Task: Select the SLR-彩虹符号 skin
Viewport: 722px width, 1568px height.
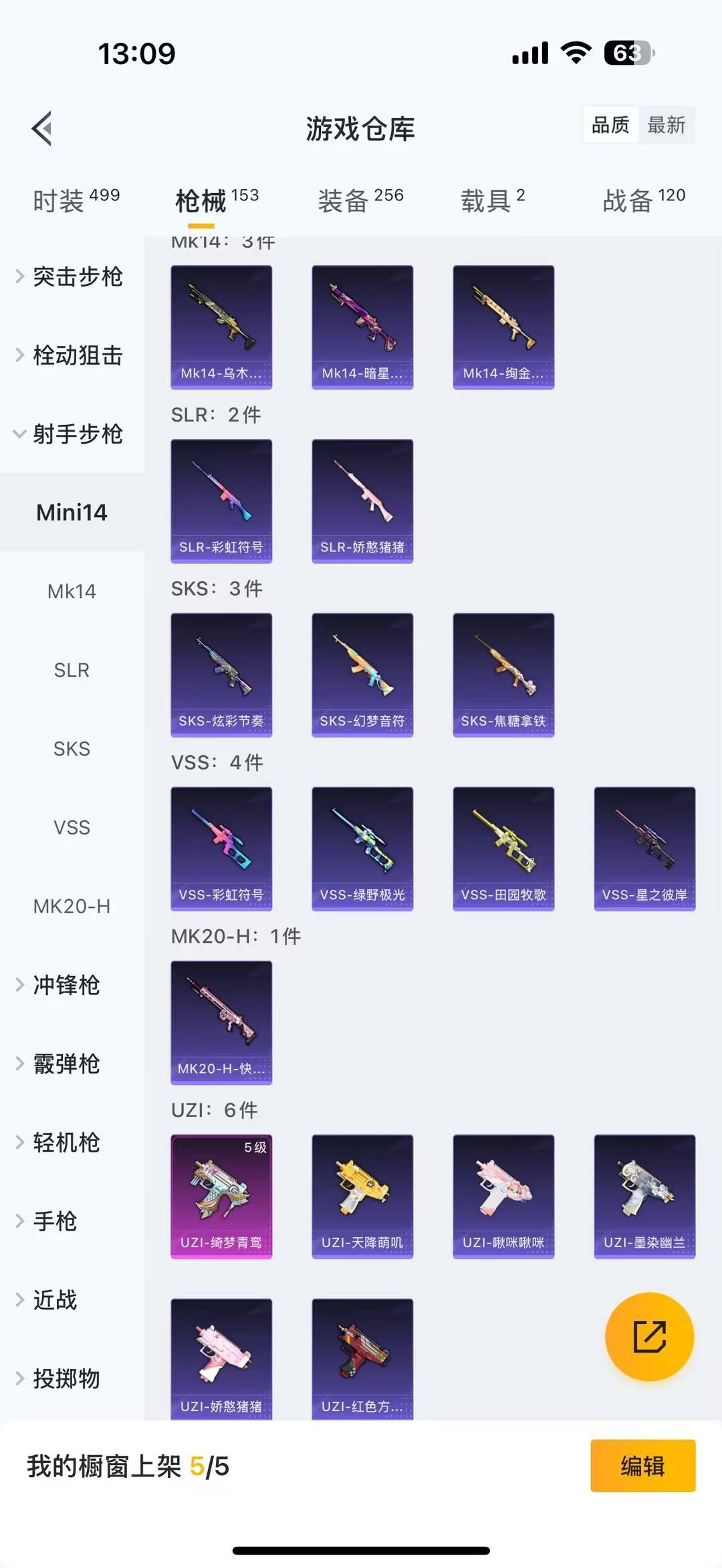Action: pyautogui.click(x=221, y=501)
